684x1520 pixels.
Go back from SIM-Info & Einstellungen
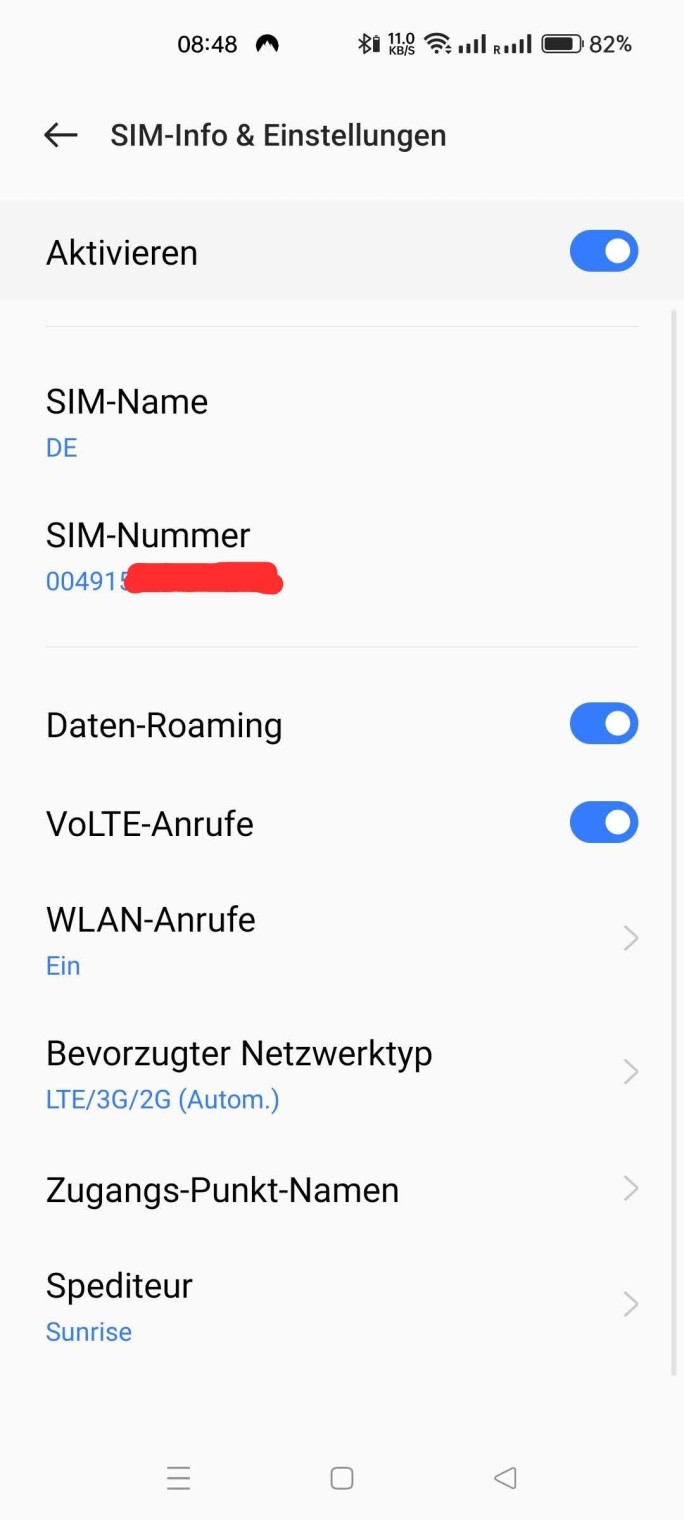61,135
